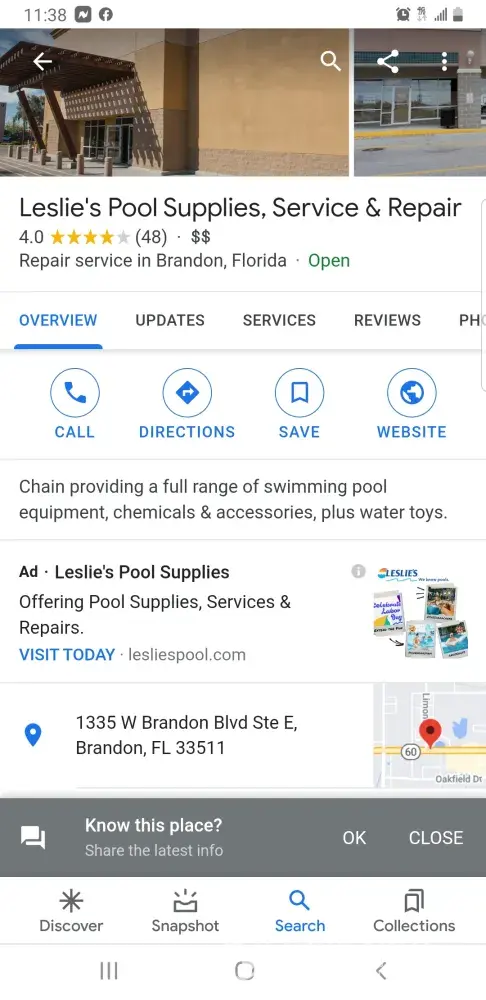
Task: Open the ad info icon
Action: click(358, 571)
